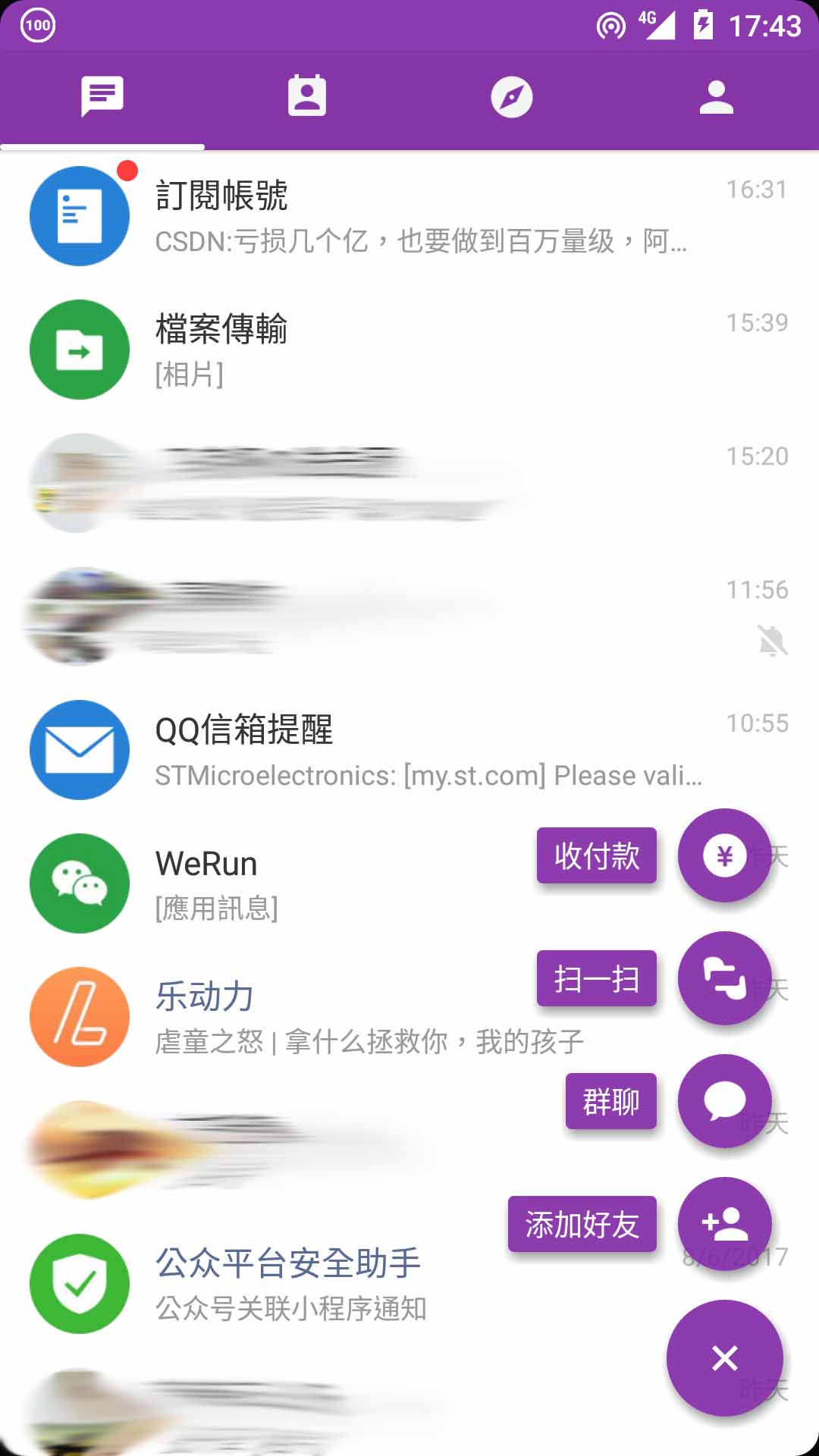Open the discover compass tab
The height and width of the screenshot is (1456, 819).
(512, 97)
